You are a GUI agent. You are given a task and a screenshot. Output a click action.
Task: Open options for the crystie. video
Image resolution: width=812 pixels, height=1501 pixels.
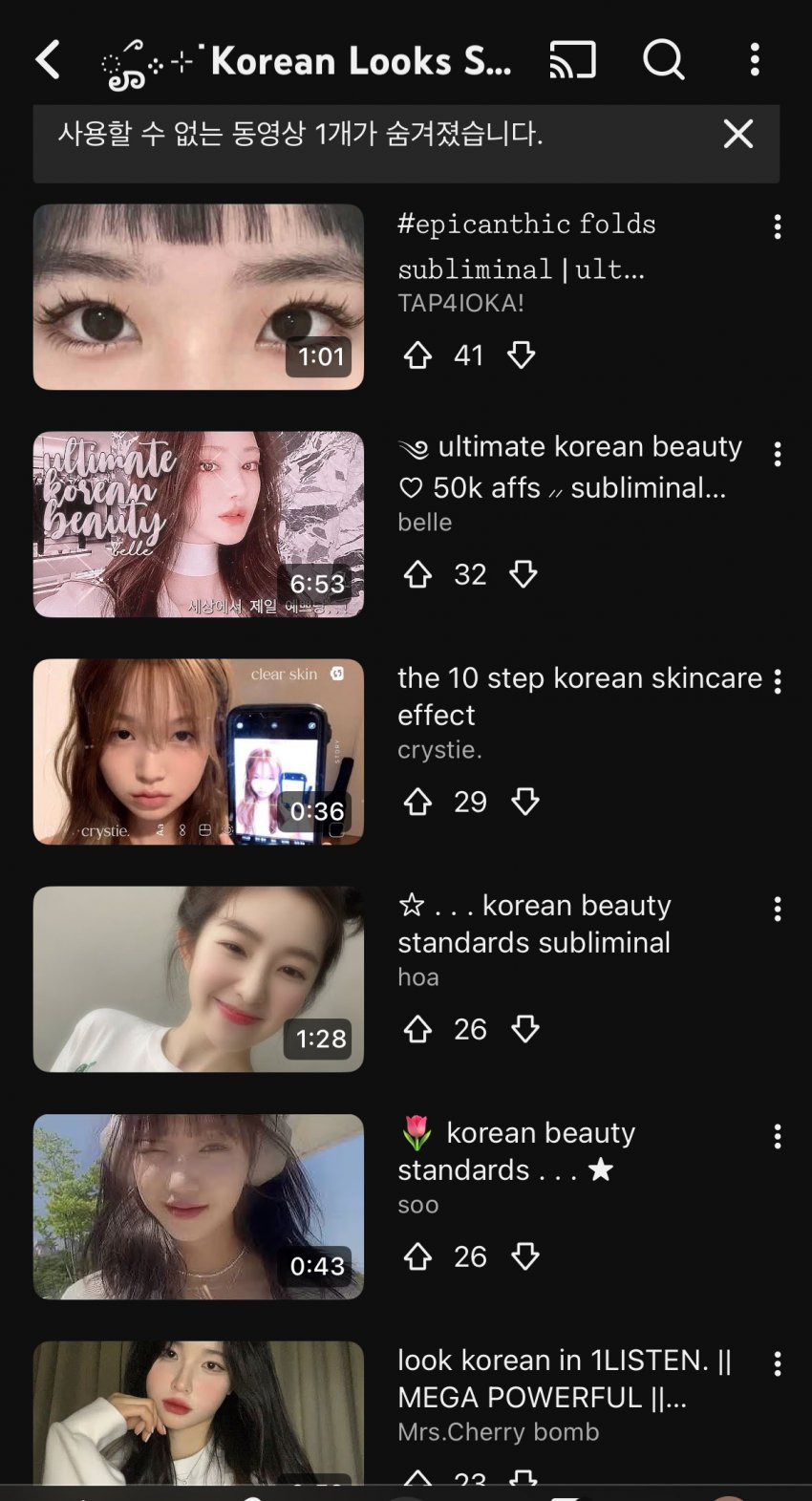pos(778,681)
